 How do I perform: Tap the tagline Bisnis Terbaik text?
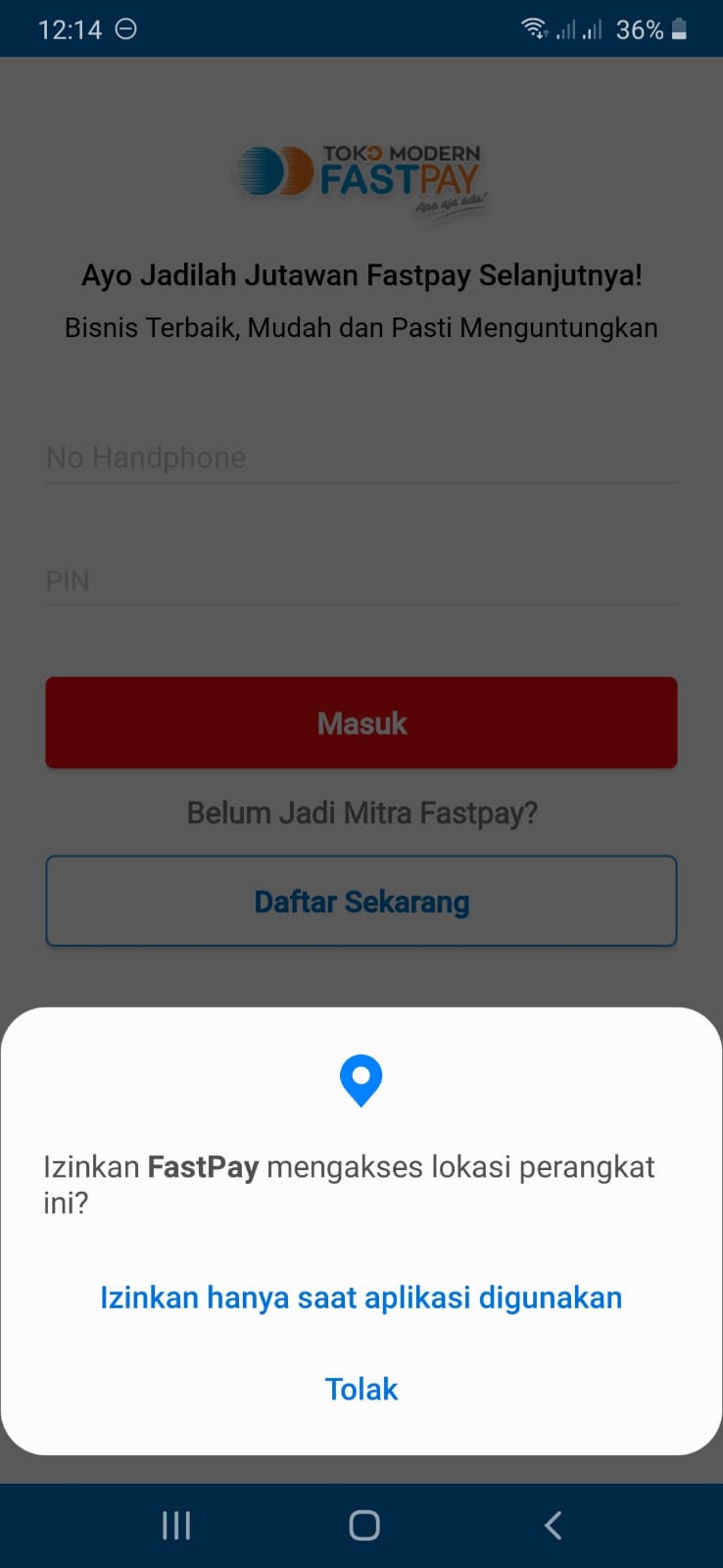(361, 327)
